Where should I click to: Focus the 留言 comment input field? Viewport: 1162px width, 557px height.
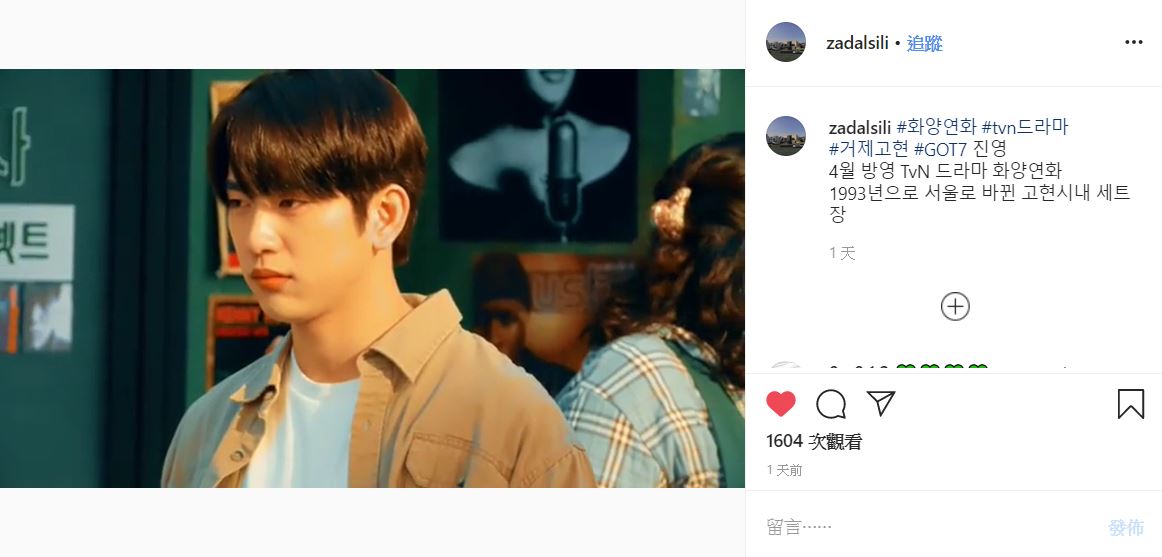[x=920, y=526]
